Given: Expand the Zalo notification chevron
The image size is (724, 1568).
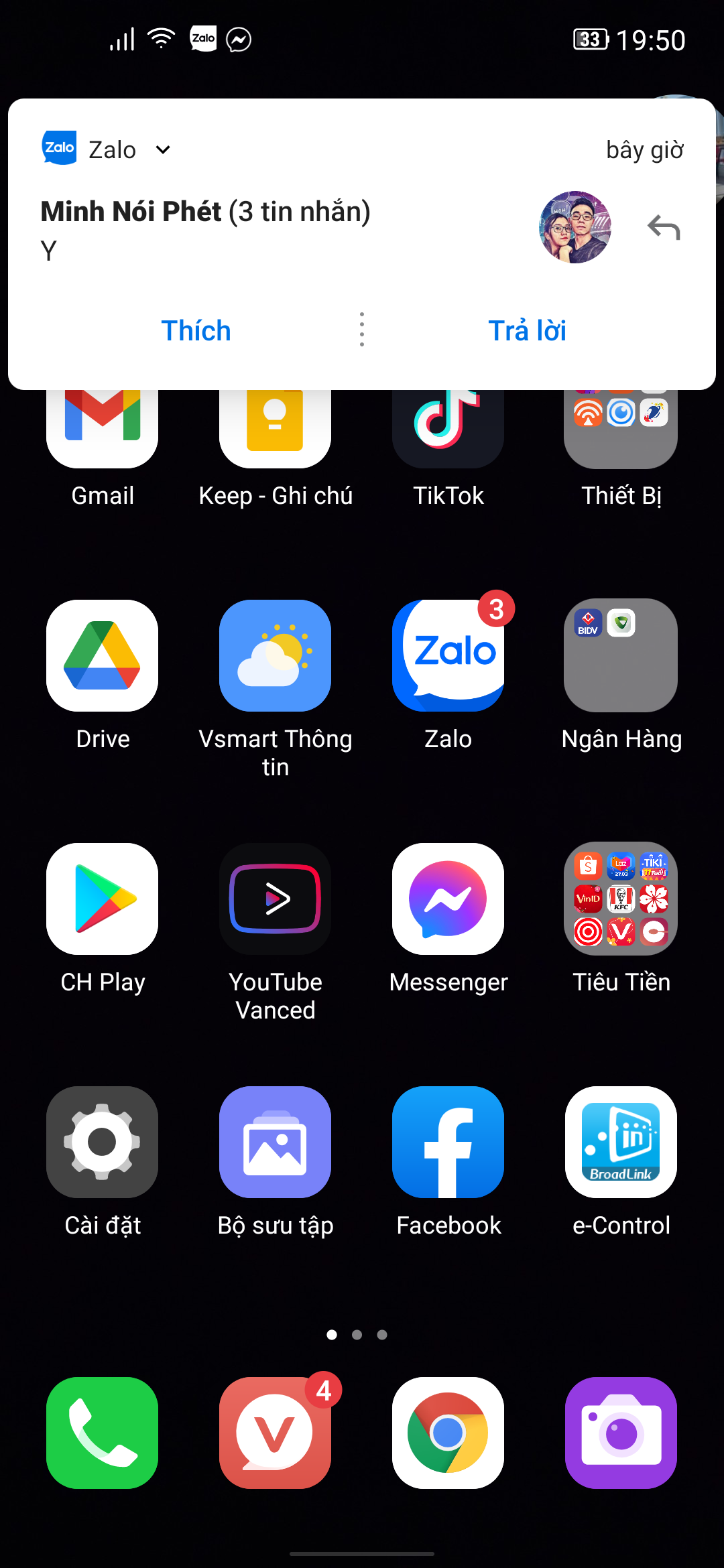Looking at the screenshot, I should pyautogui.click(x=163, y=149).
